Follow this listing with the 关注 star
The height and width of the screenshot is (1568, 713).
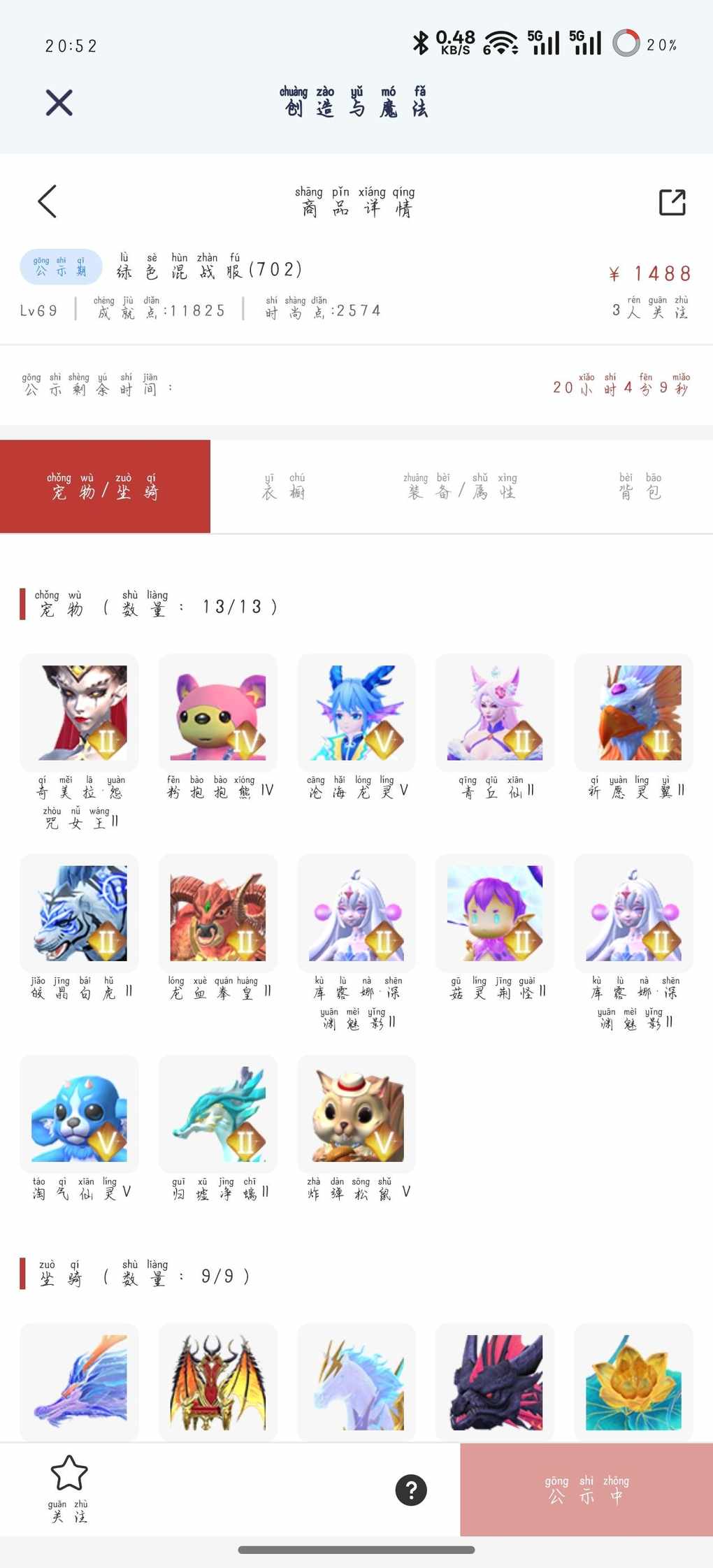(x=69, y=1488)
